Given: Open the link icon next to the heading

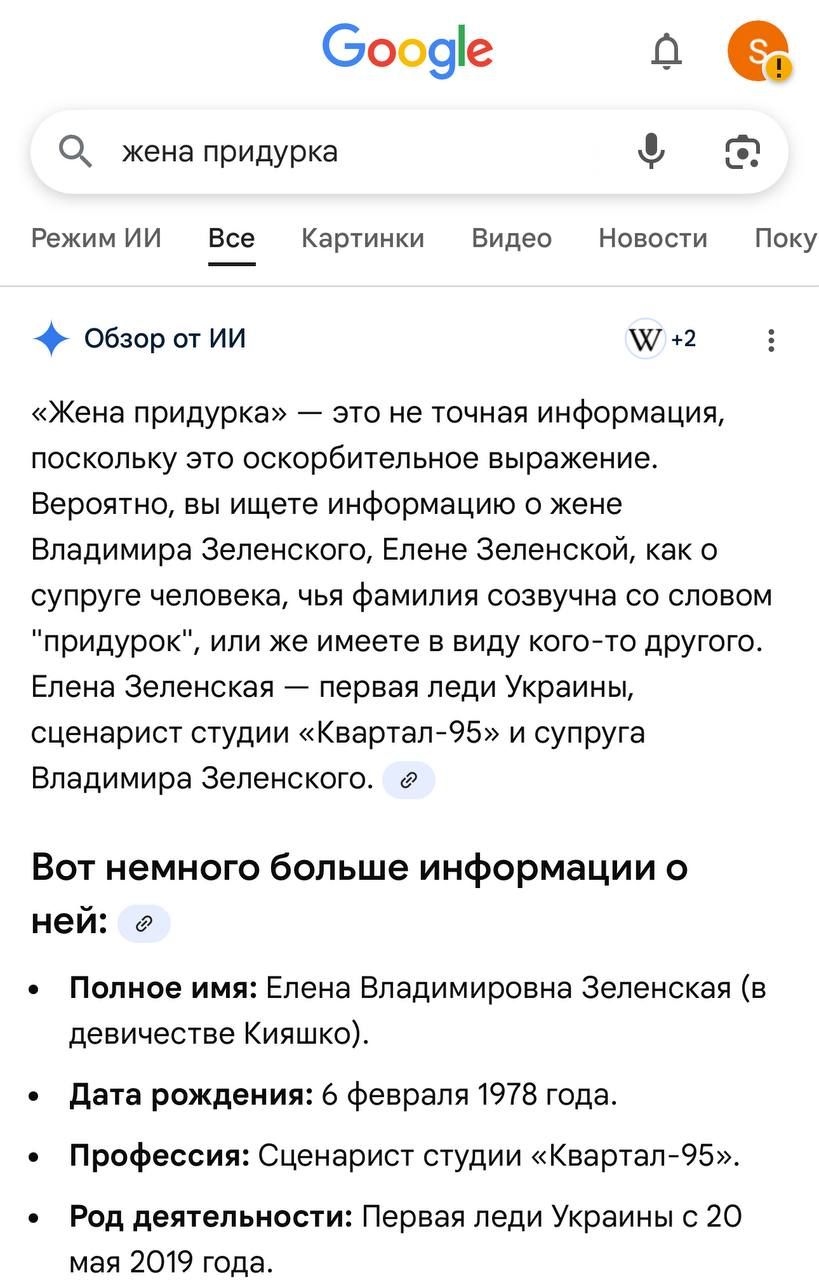Looking at the screenshot, I should [x=144, y=923].
